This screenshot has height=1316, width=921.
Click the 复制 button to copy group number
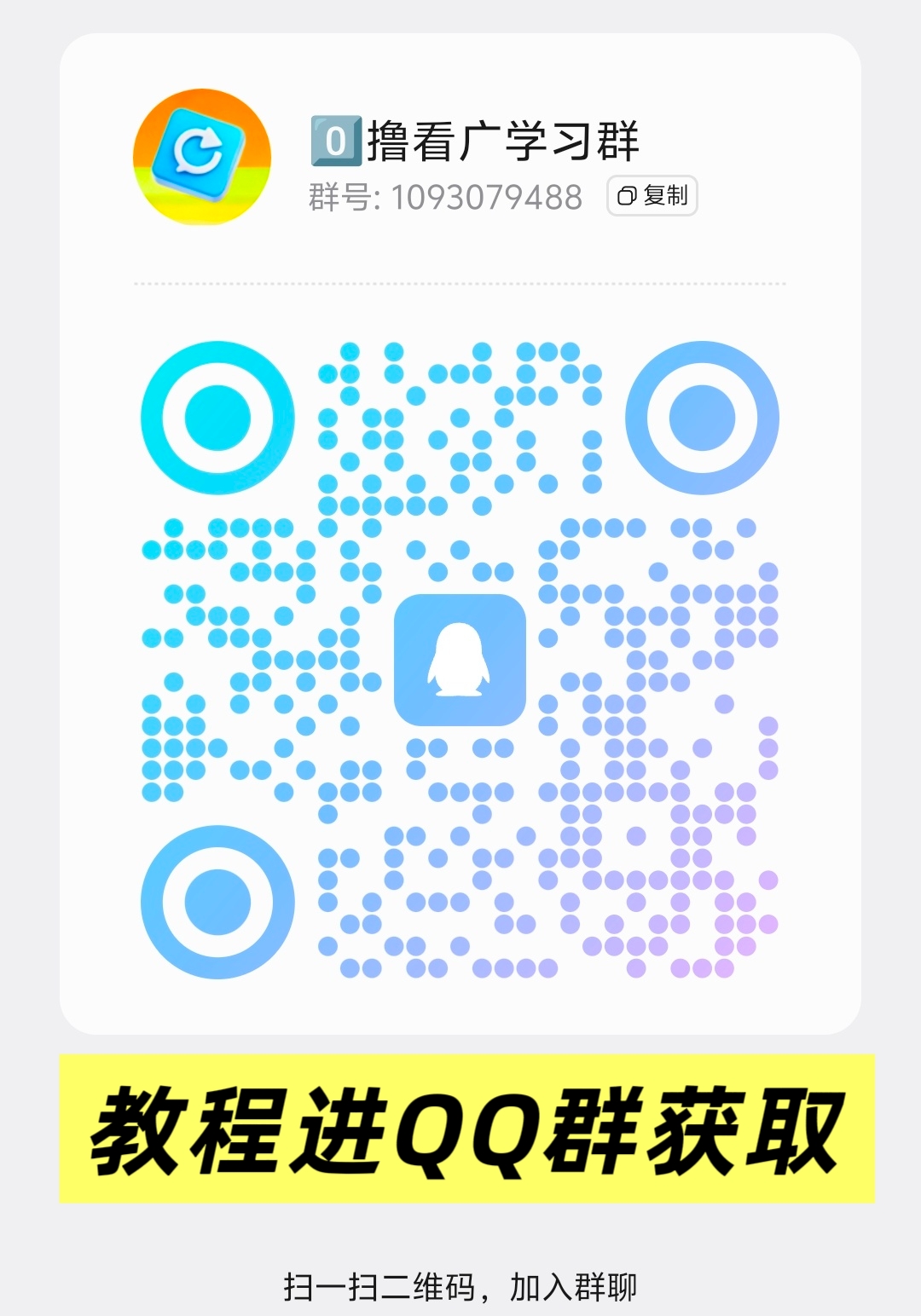pos(652,196)
